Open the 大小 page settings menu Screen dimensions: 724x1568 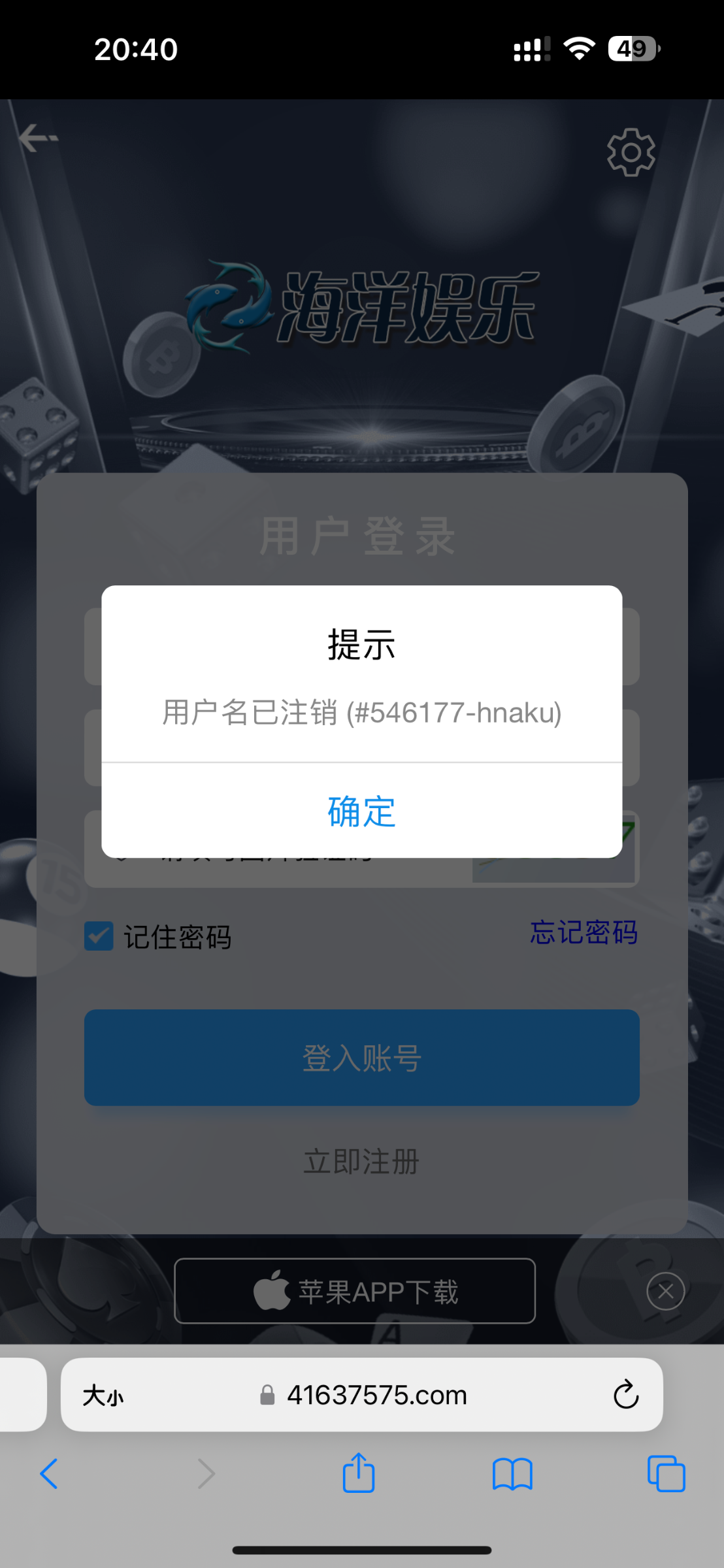[103, 1396]
